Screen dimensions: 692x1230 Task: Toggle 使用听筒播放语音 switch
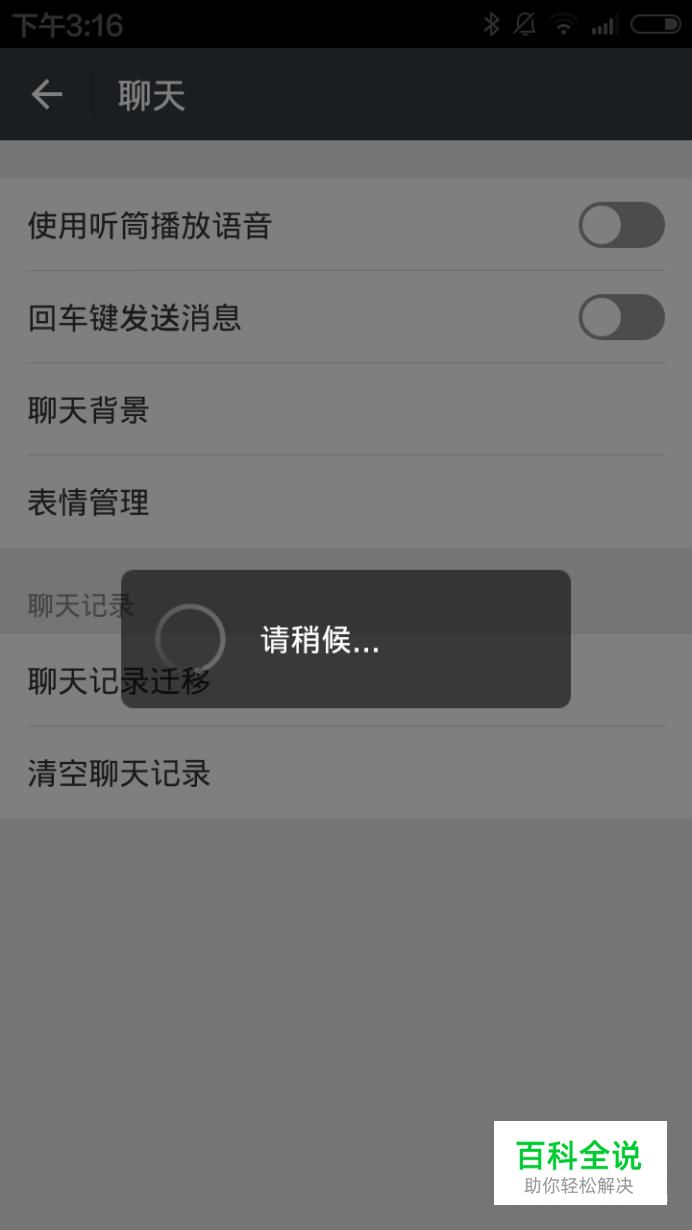621,225
